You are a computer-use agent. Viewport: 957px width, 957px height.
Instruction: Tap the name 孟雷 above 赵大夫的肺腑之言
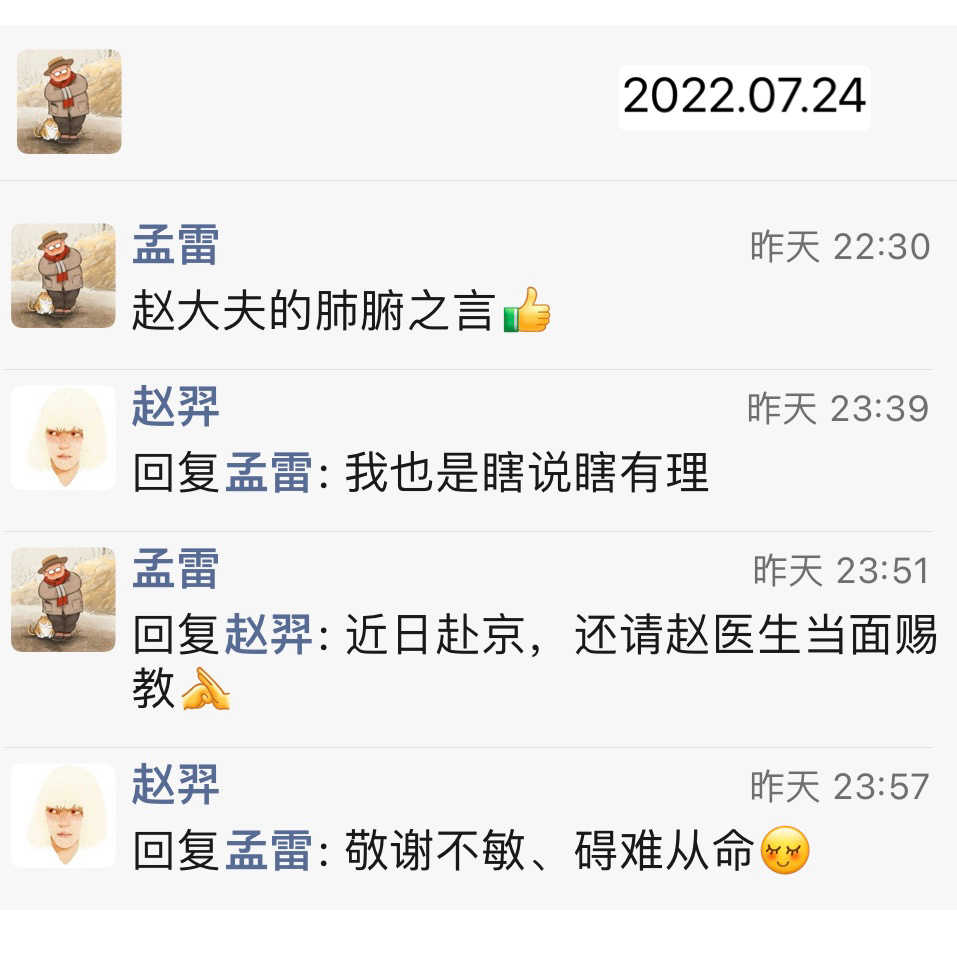tap(175, 246)
